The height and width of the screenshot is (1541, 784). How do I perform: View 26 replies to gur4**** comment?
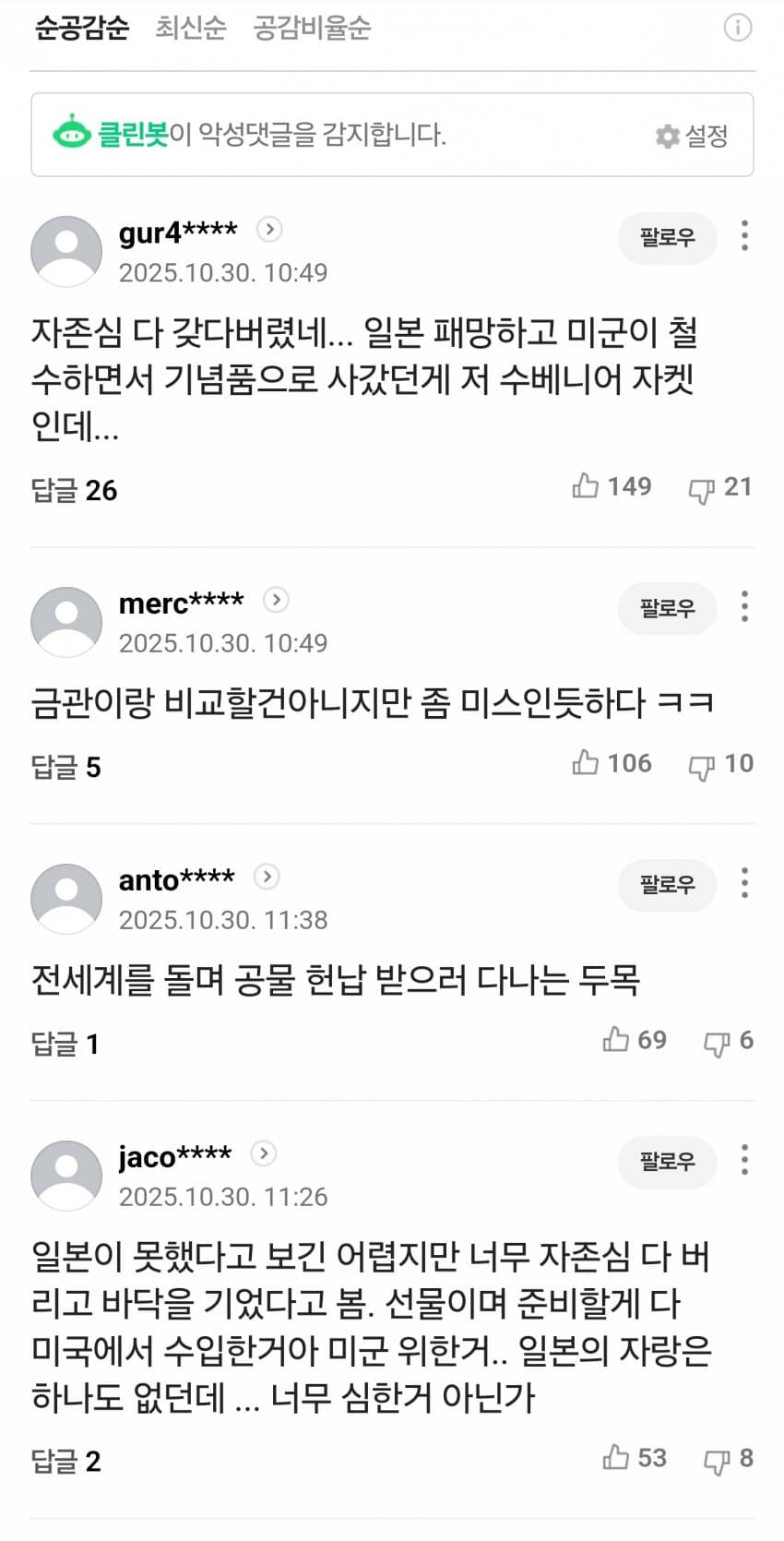75,490
